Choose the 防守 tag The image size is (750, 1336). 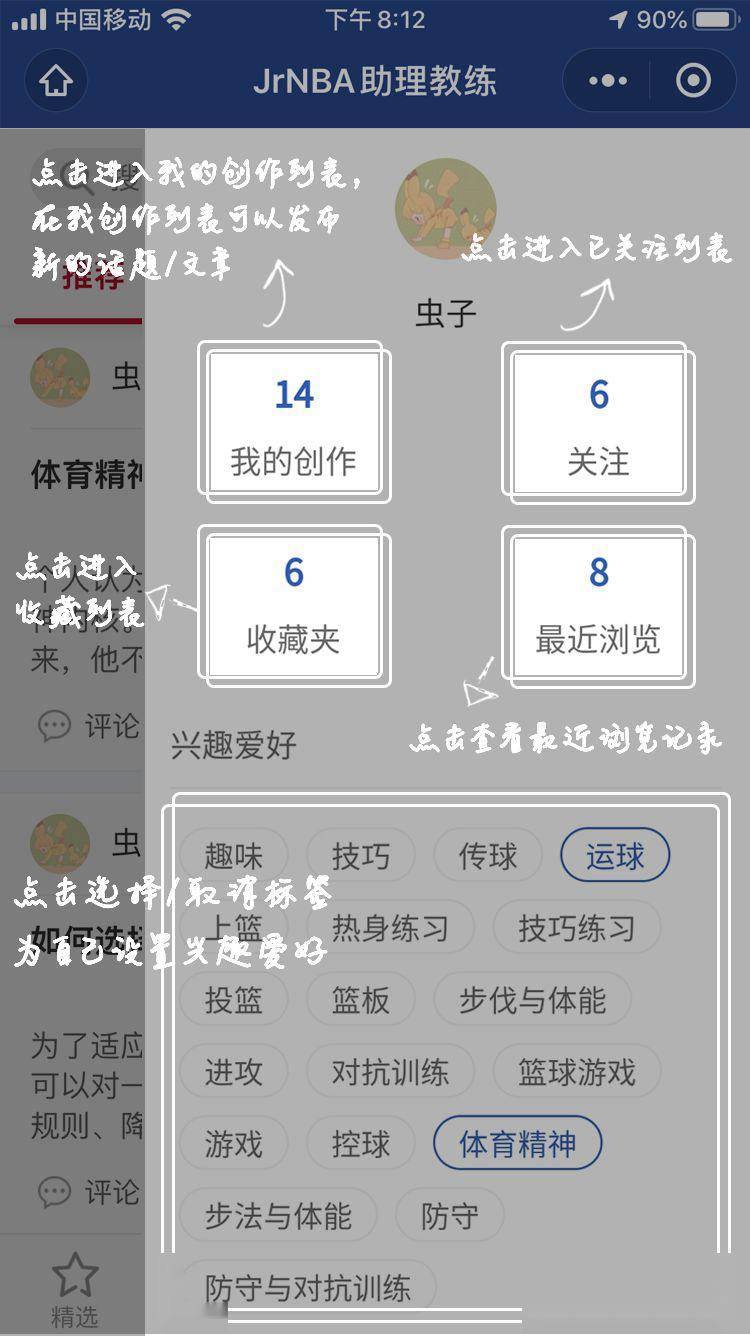click(x=449, y=1216)
